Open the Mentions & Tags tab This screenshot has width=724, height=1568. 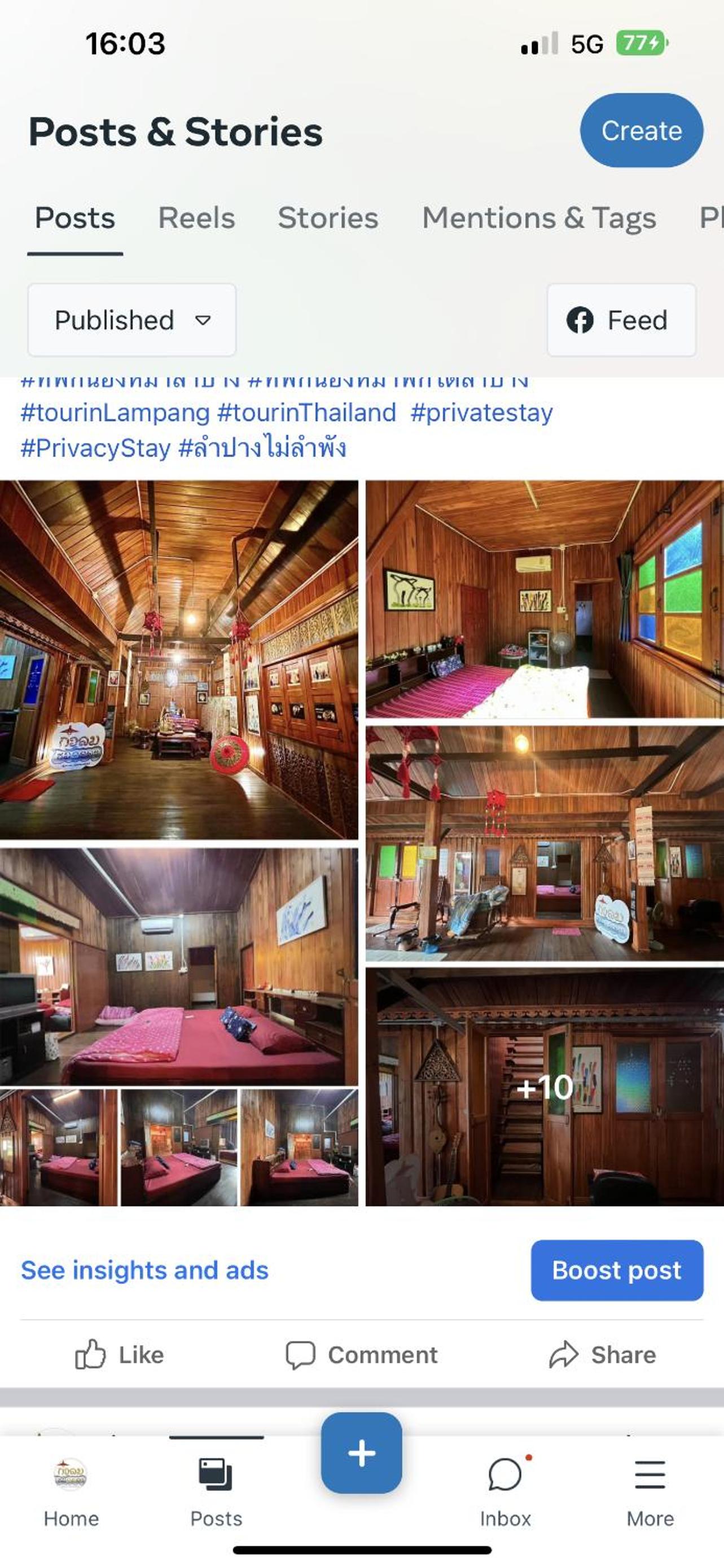[539, 218]
